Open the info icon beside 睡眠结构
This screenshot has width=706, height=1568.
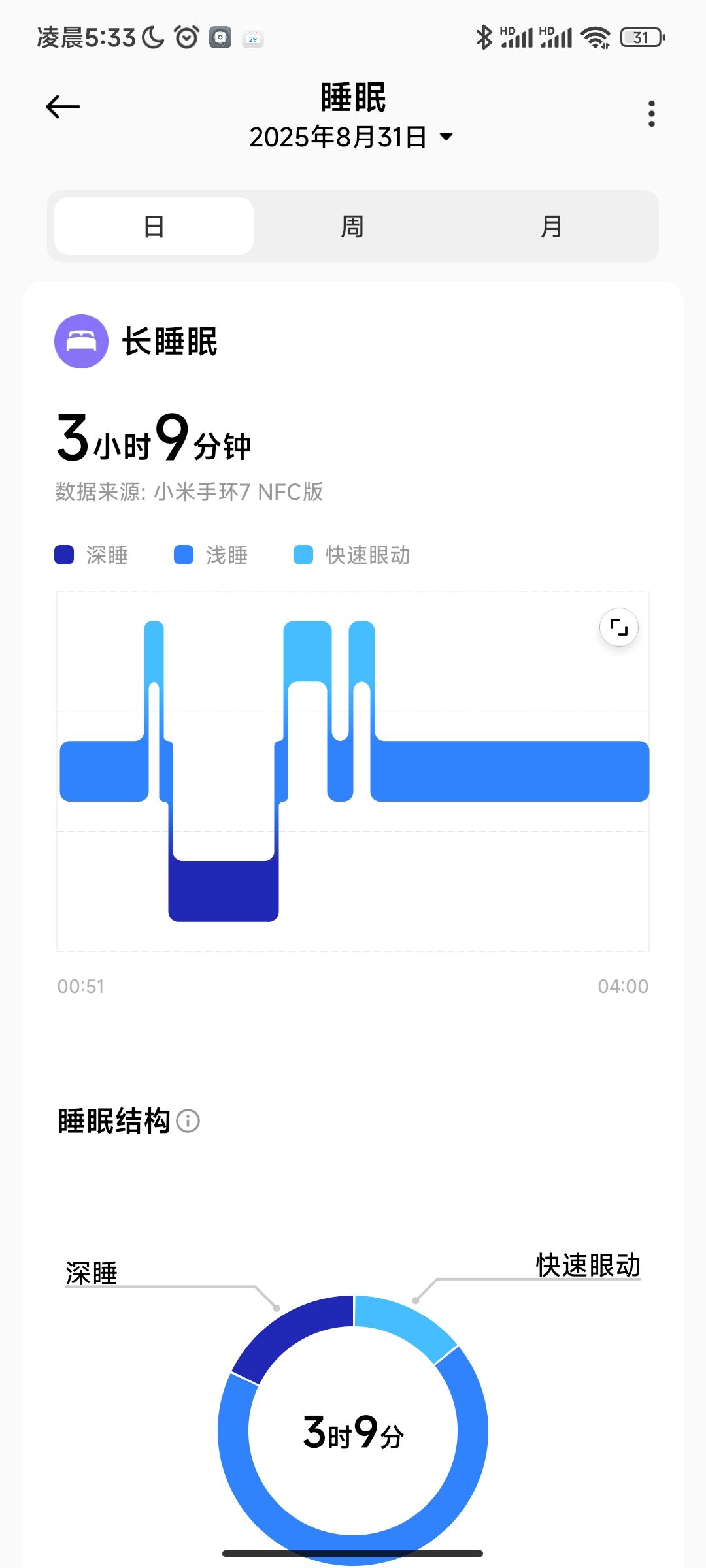pyautogui.click(x=188, y=1121)
